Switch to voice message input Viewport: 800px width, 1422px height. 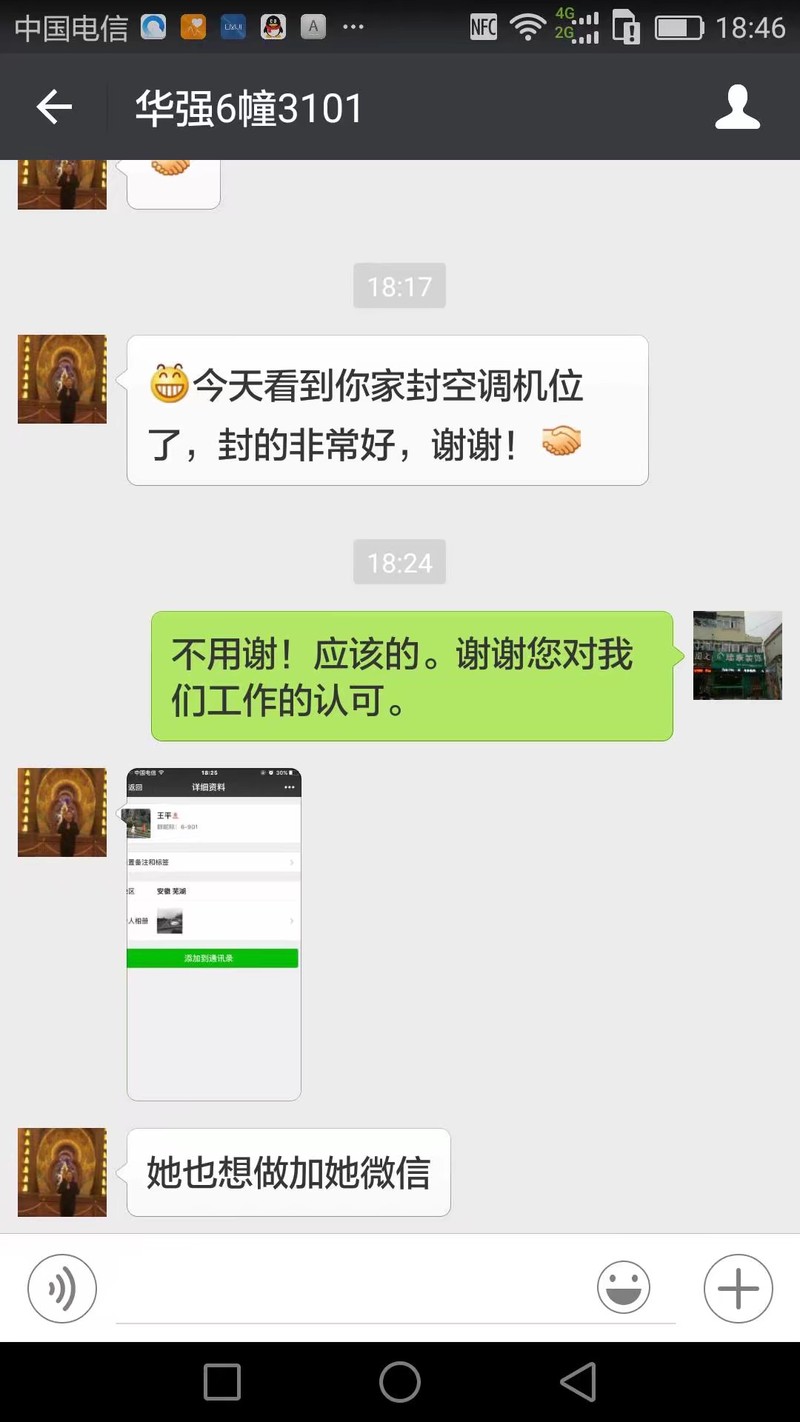[62, 1289]
